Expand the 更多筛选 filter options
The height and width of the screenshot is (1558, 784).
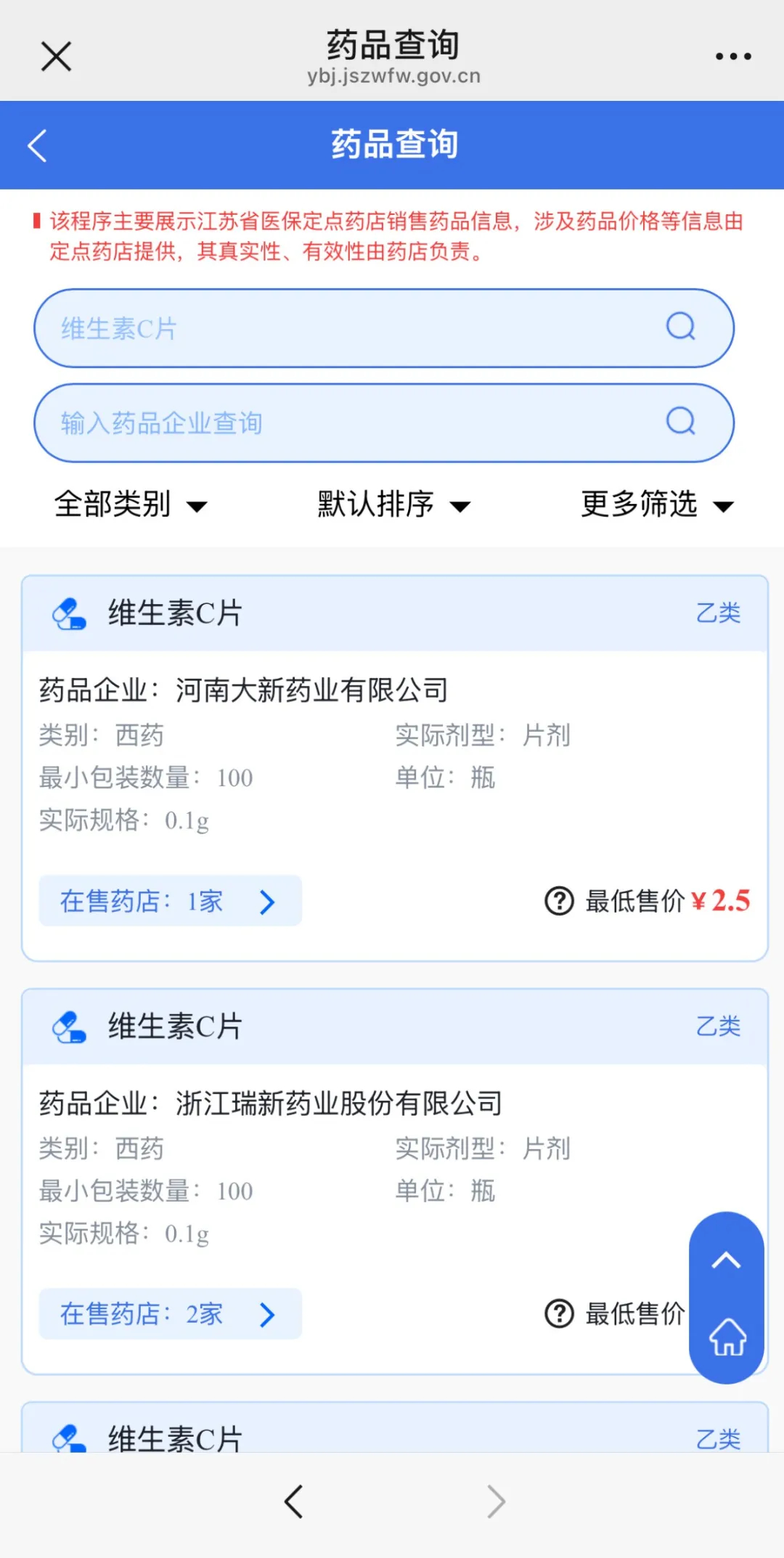[x=657, y=505]
